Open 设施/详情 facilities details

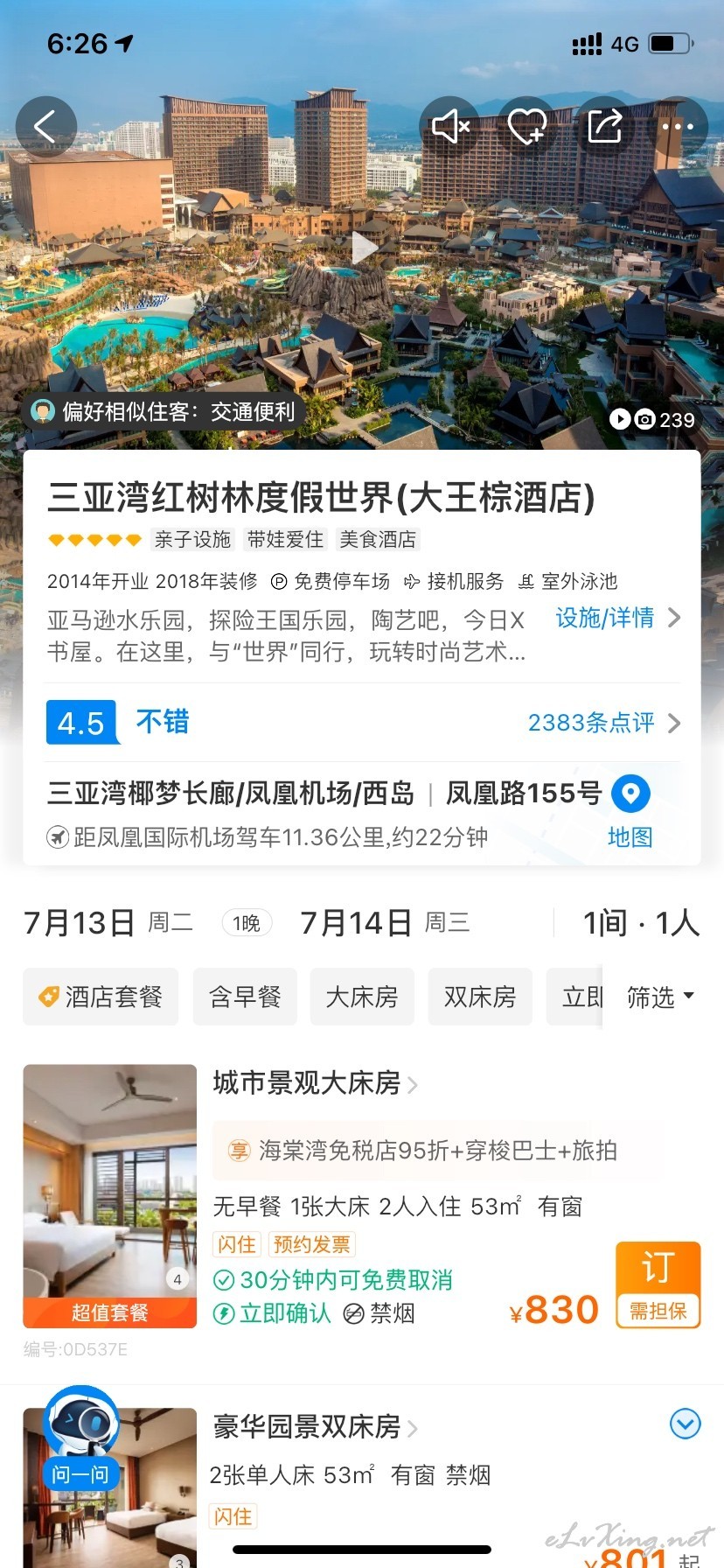pyautogui.click(x=618, y=618)
